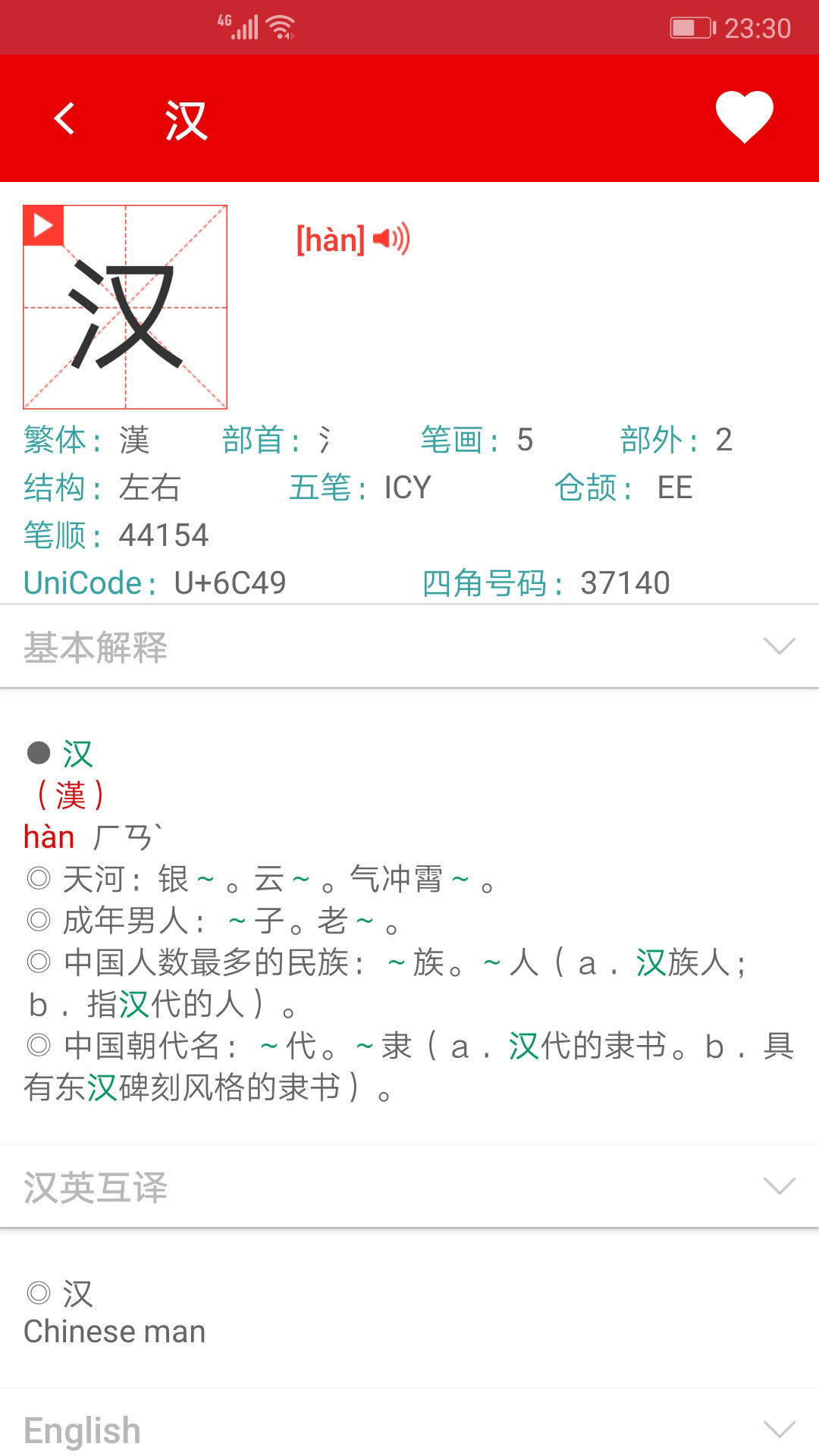Go back using the arrow
819x1456 pixels.
pos(65,119)
